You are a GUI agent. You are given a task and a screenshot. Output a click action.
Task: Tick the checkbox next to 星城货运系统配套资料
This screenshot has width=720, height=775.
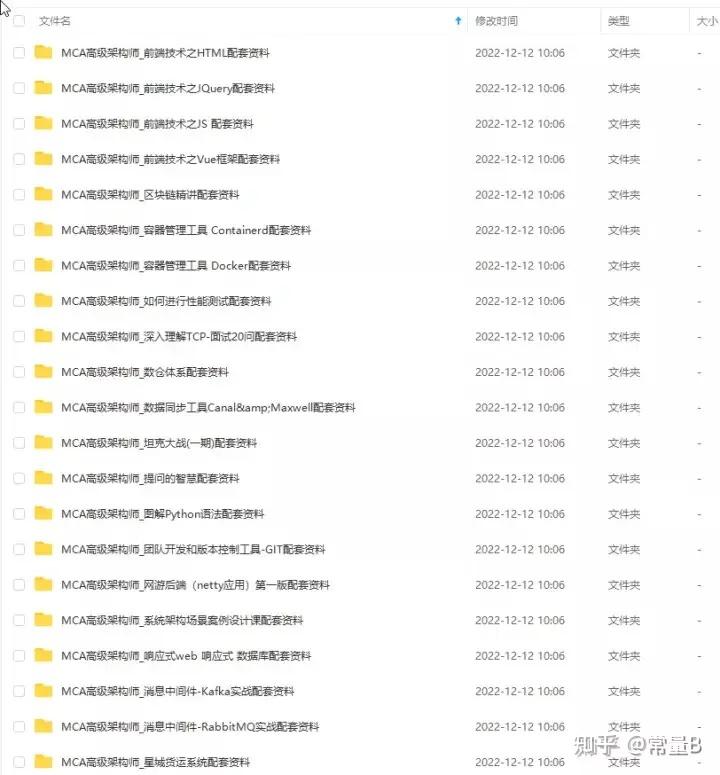(19, 762)
